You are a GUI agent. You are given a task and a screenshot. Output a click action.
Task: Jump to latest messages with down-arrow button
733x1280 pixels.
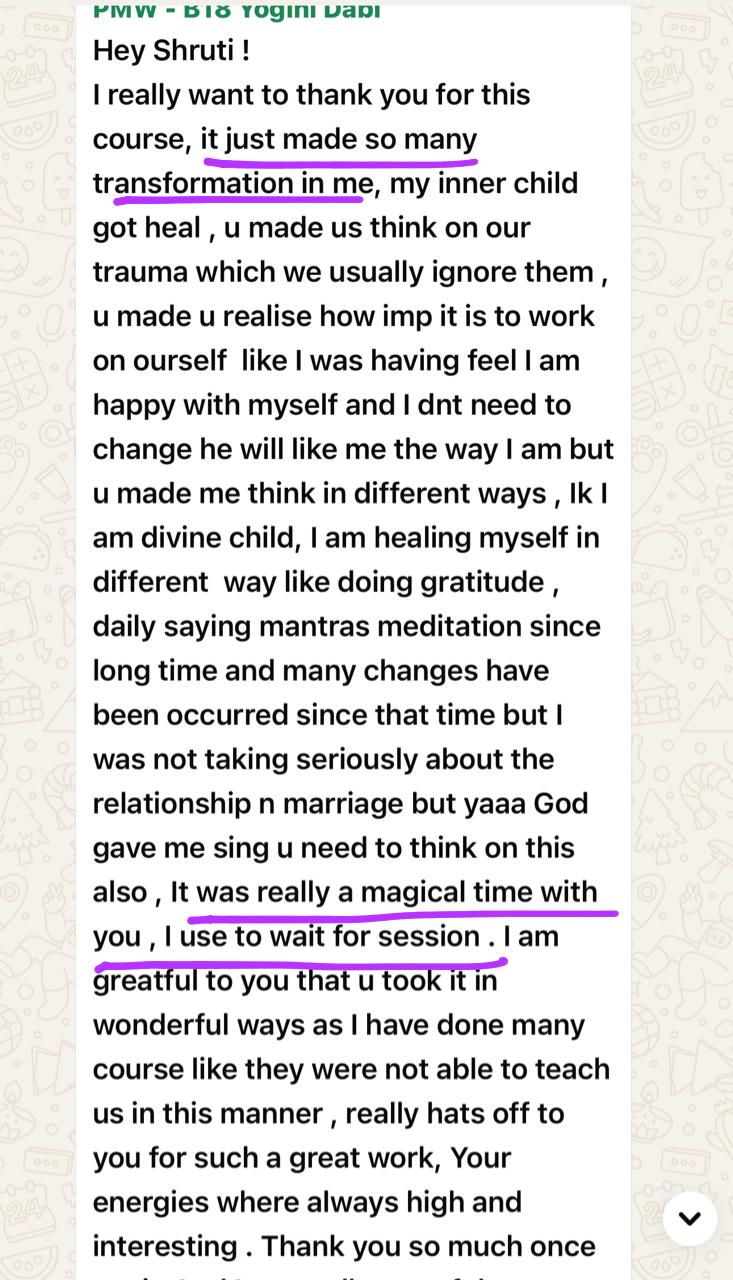click(689, 1217)
